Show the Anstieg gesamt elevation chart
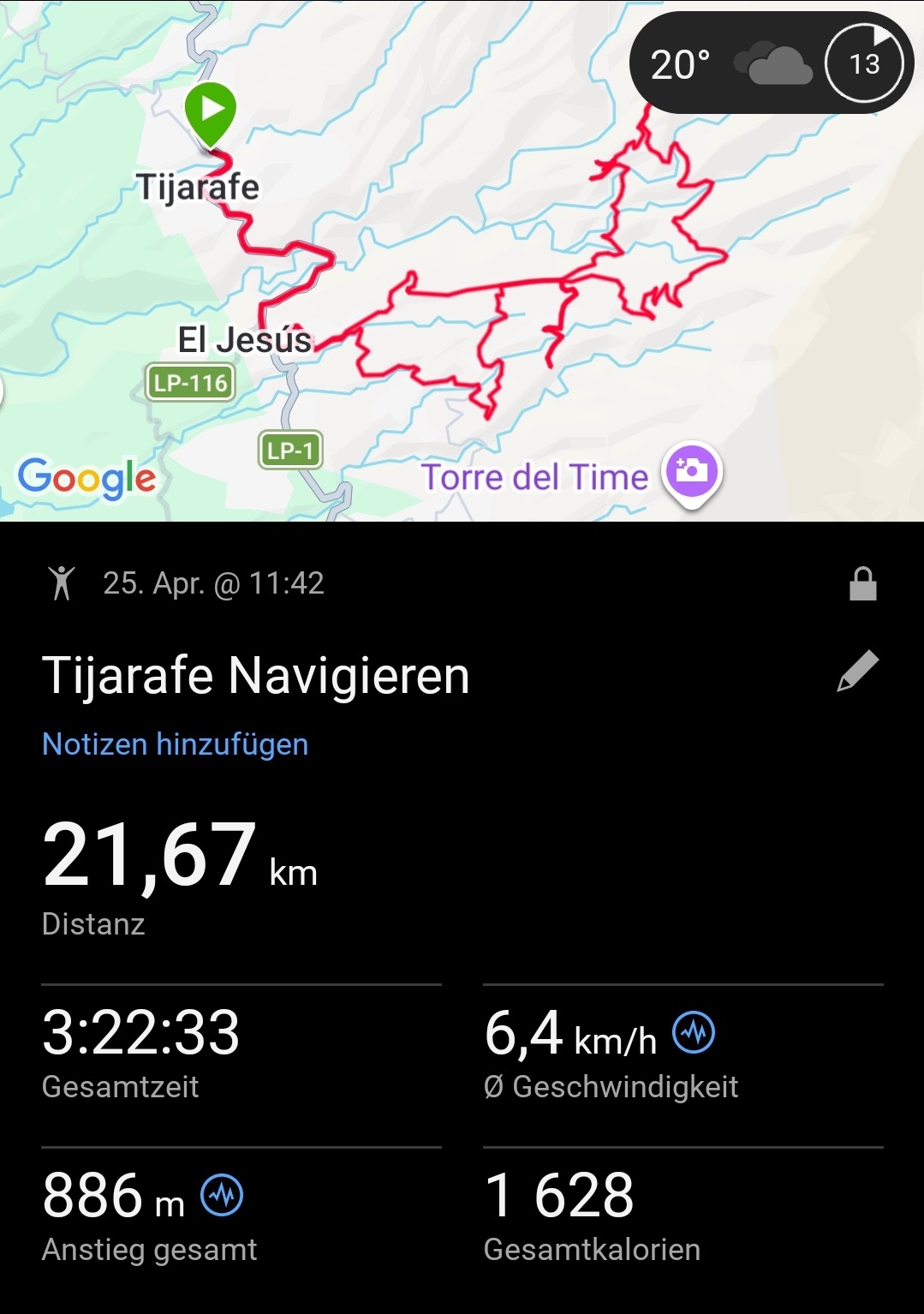This screenshot has height=1314, width=924. click(x=222, y=1195)
